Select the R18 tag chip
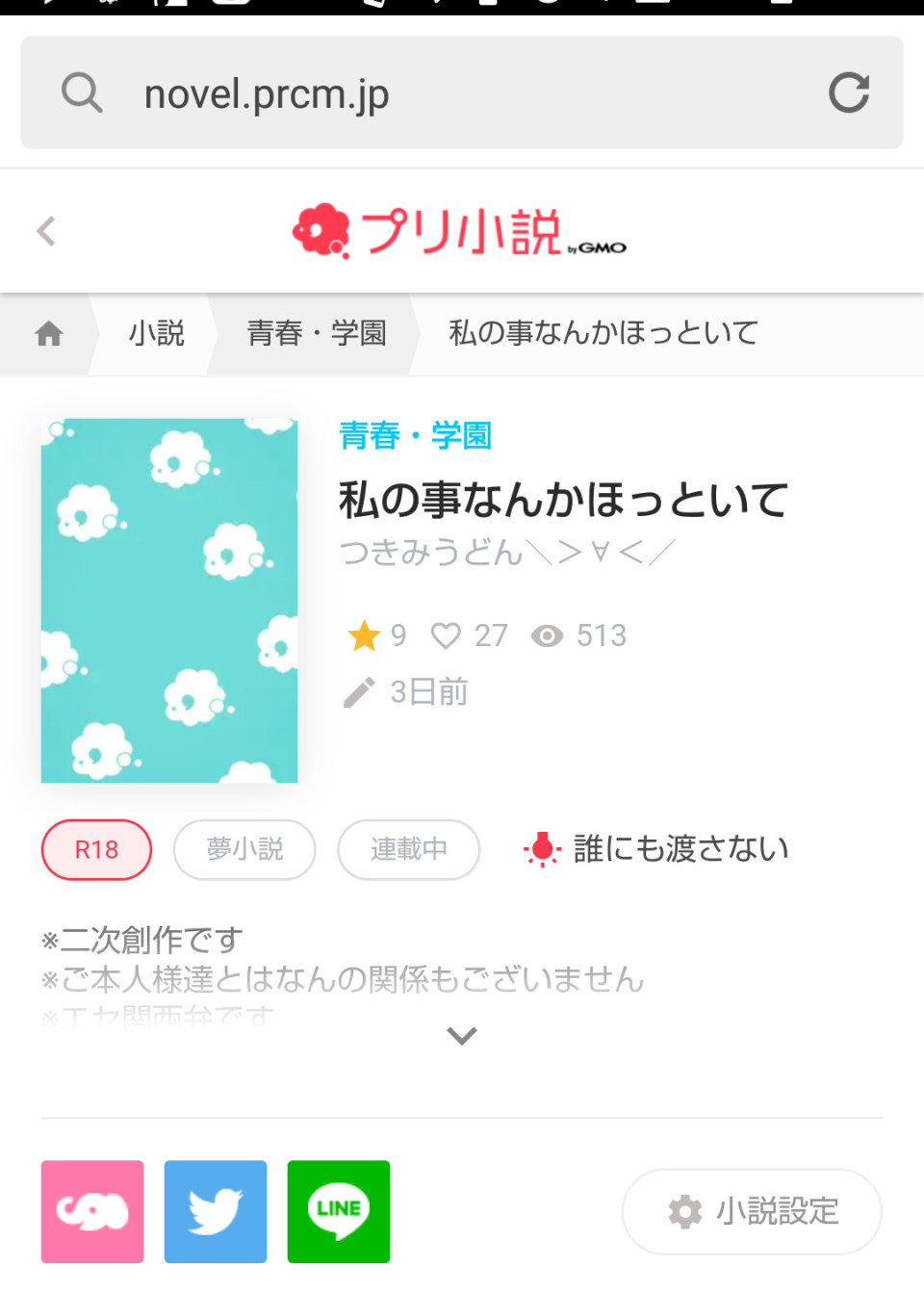 [x=96, y=849]
